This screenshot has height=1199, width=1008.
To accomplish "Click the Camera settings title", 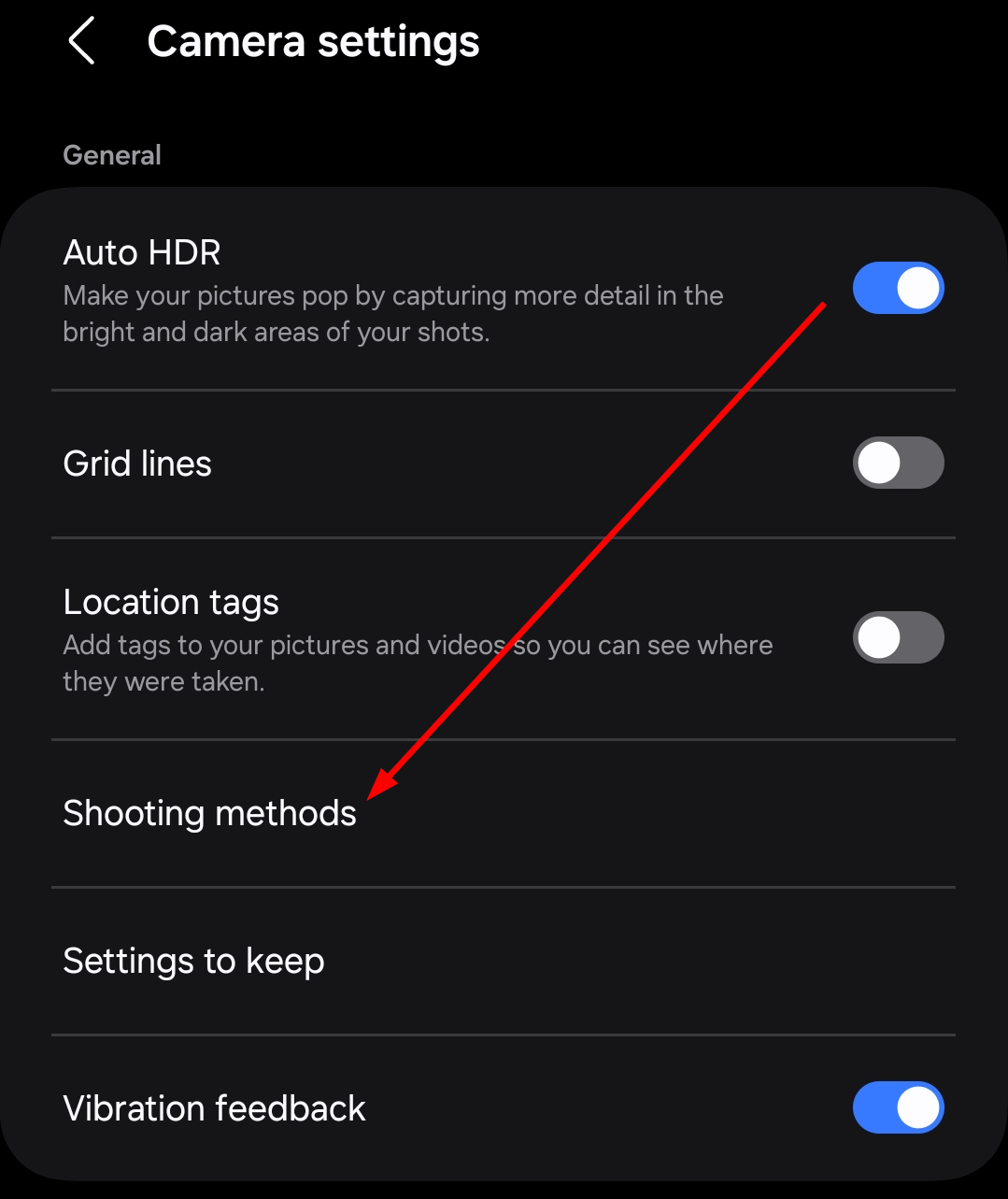I will (x=313, y=41).
